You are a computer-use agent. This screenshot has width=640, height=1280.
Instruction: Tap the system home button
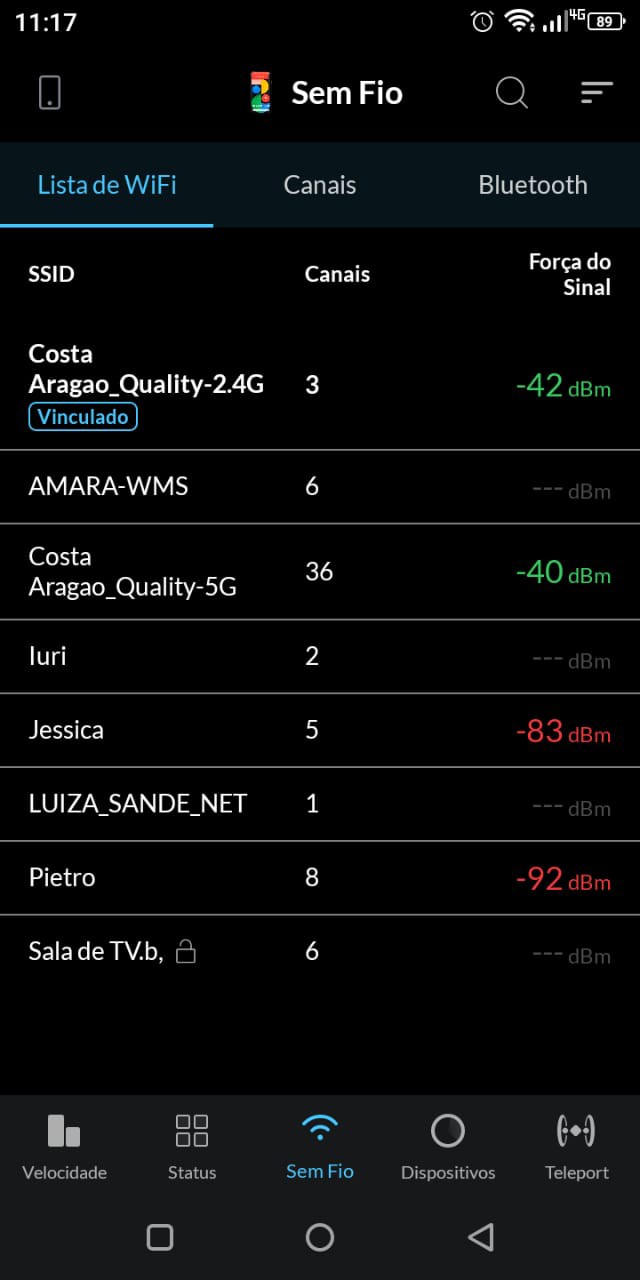click(x=320, y=1237)
